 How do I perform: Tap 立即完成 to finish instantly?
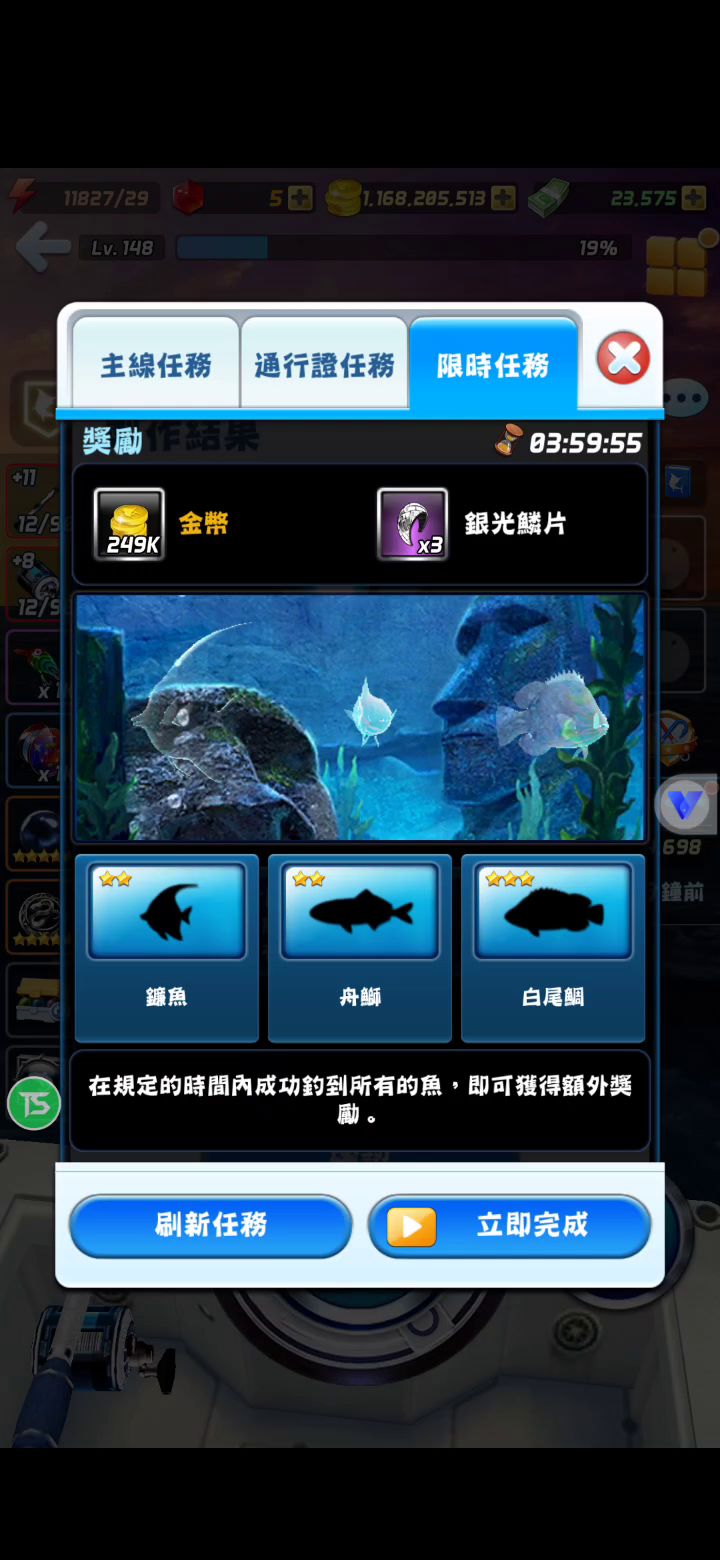(510, 1225)
